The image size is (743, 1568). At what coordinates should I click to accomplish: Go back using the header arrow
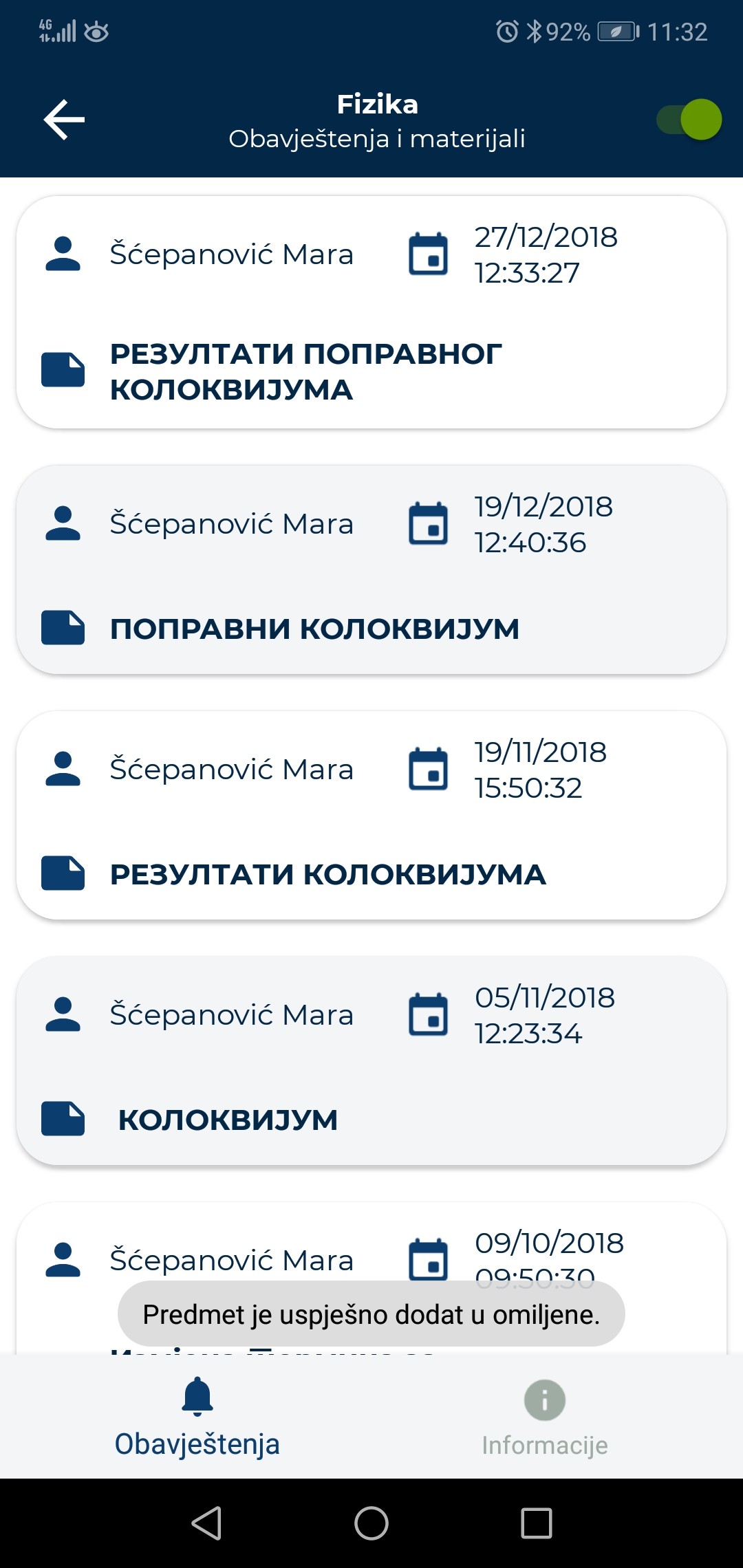pyautogui.click(x=64, y=120)
